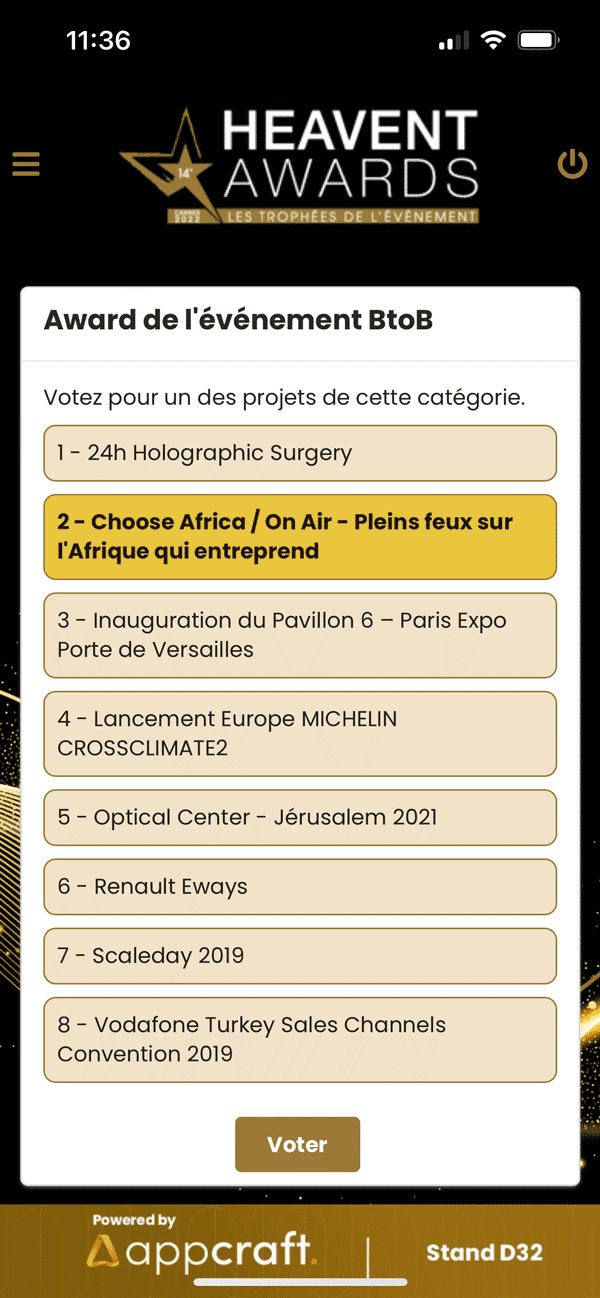This screenshot has width=600, height=1298.
Task: Pick Scaleday 2019 as your vote
Action: 300,955
